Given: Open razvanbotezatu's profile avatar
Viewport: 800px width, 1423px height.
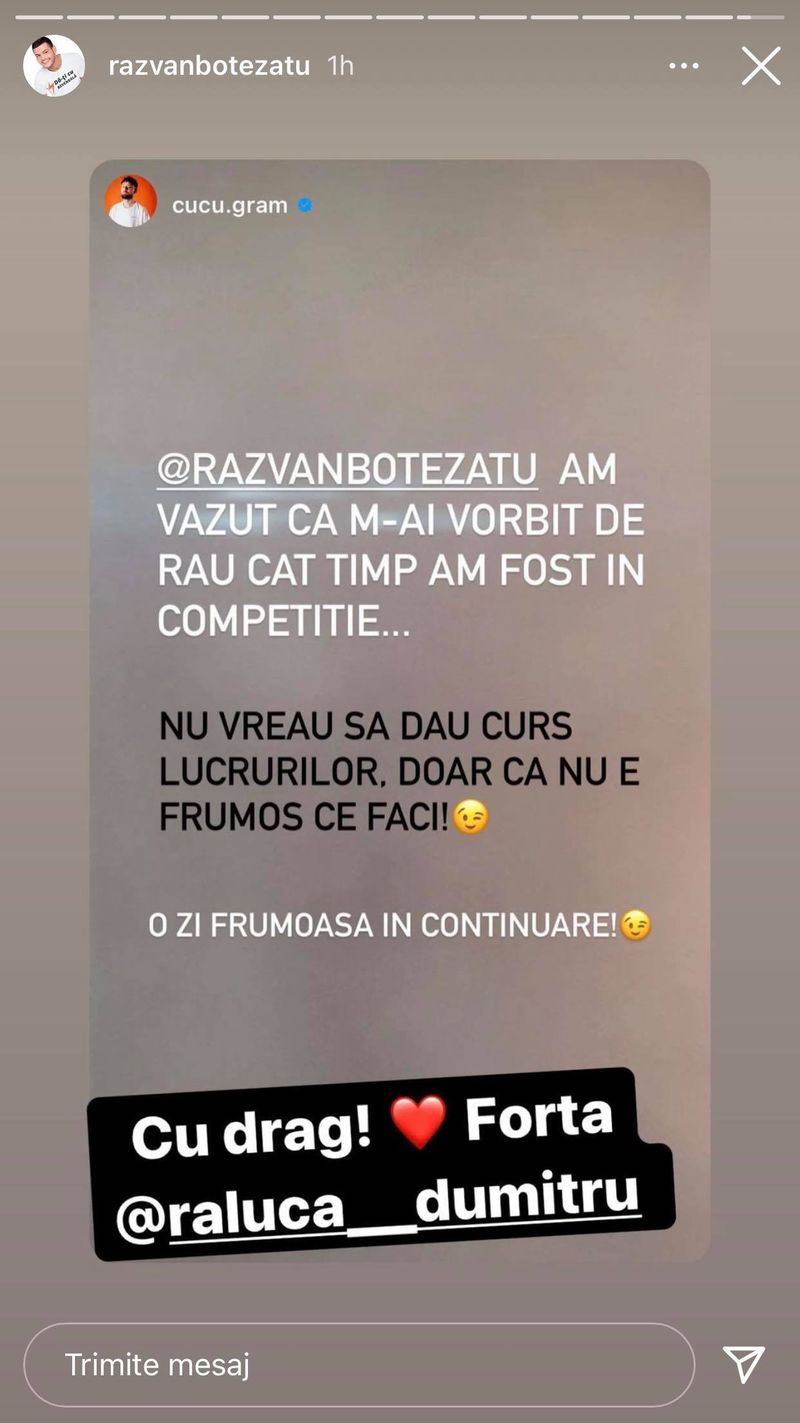Looking at the screenshot, I should coord(54,66).
